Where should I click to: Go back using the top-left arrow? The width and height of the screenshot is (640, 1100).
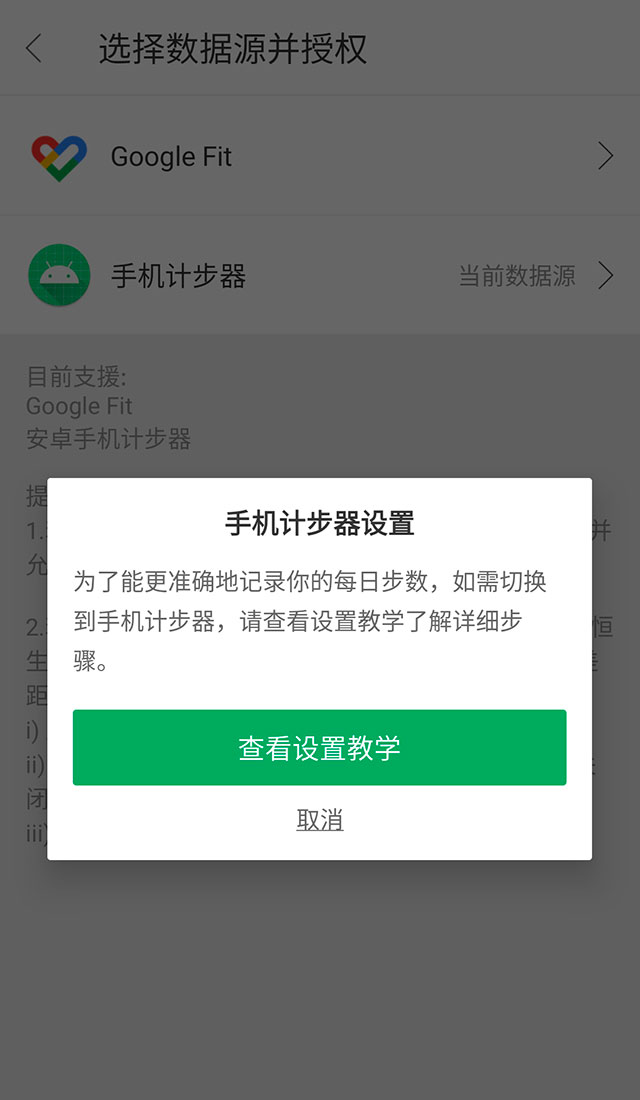(33, 49)
